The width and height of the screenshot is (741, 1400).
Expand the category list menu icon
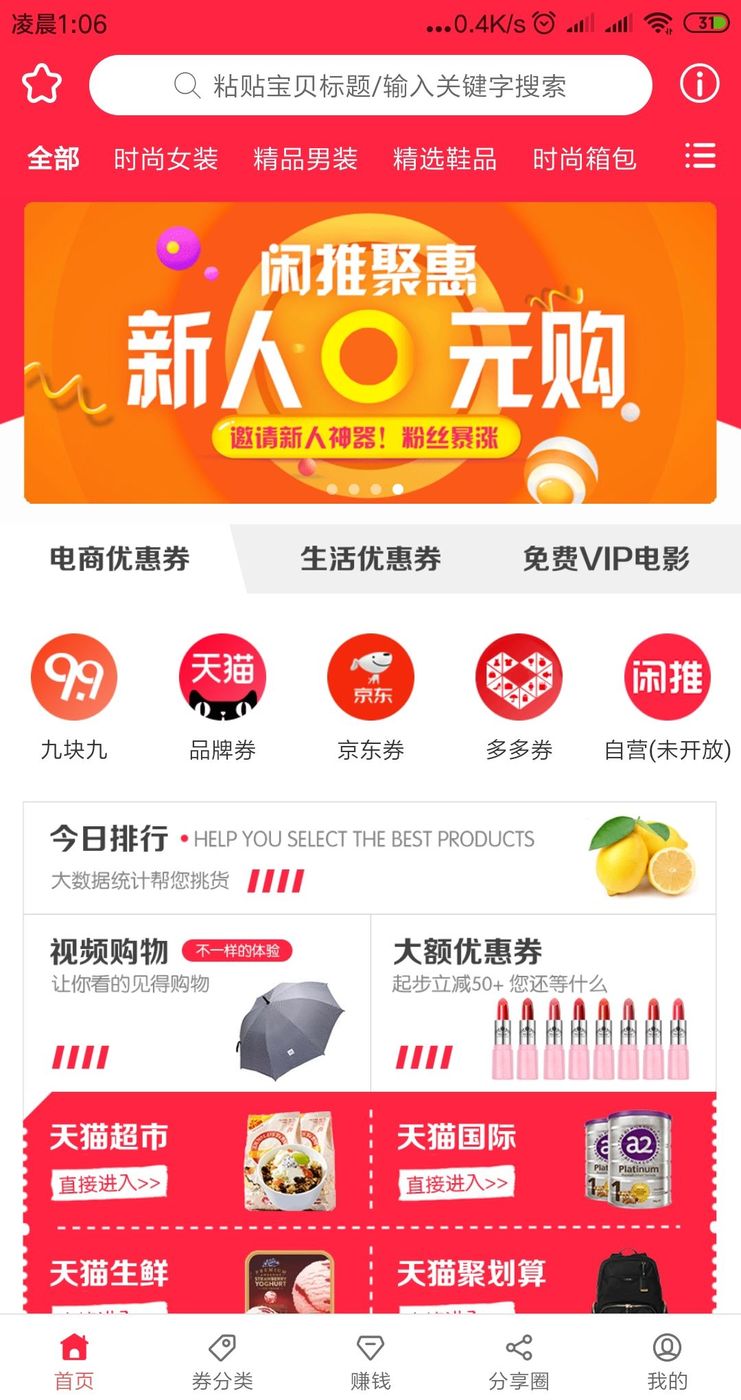(x=699, y=156)
